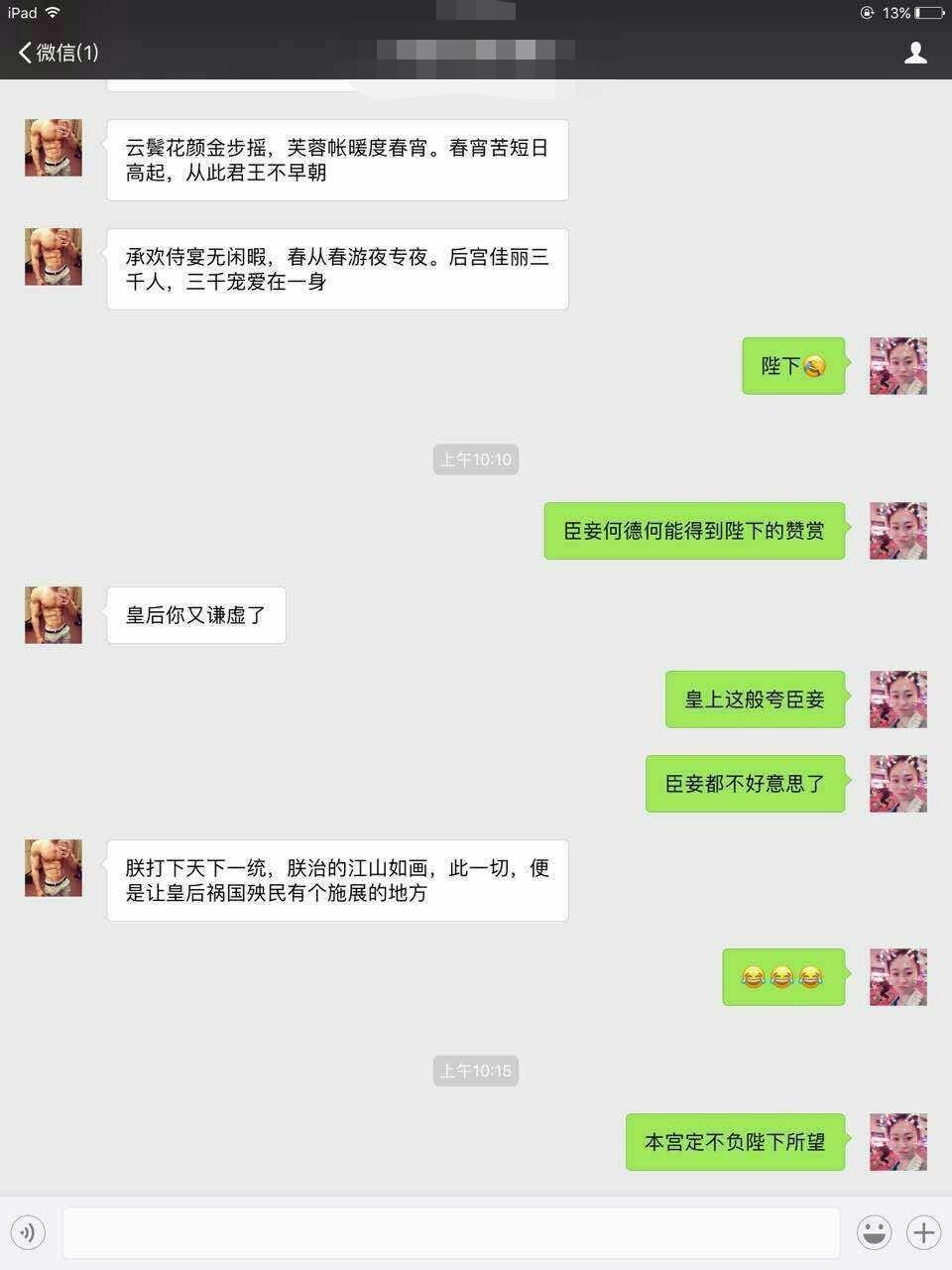Open the contact profile icon

click(x=914, y=53)
